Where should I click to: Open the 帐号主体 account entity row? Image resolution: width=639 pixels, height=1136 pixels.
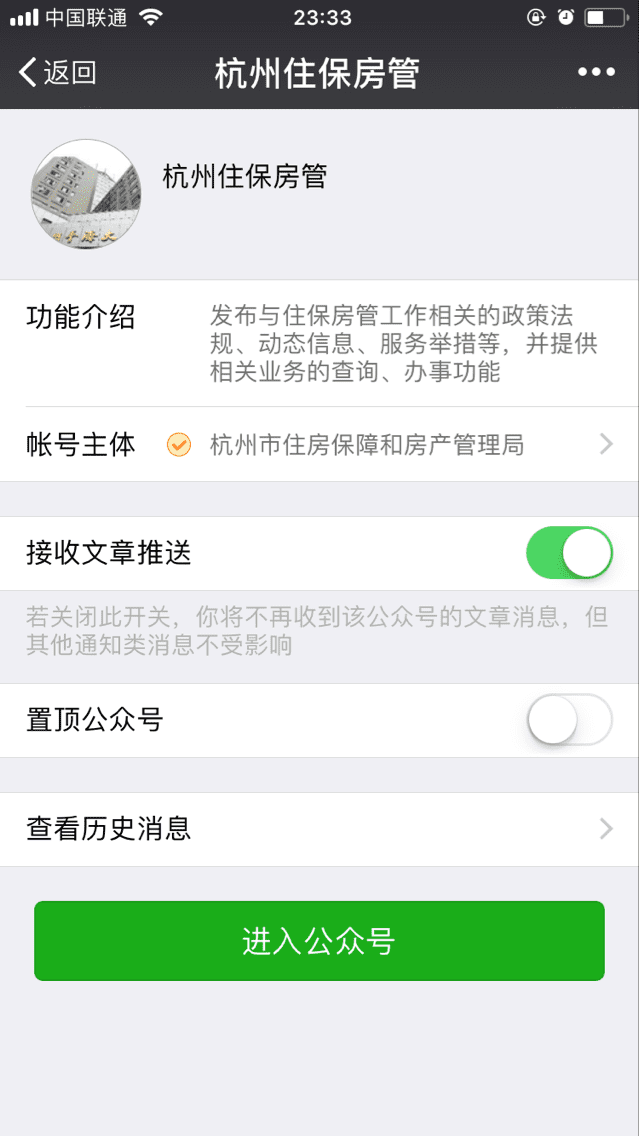coord(320,444)
